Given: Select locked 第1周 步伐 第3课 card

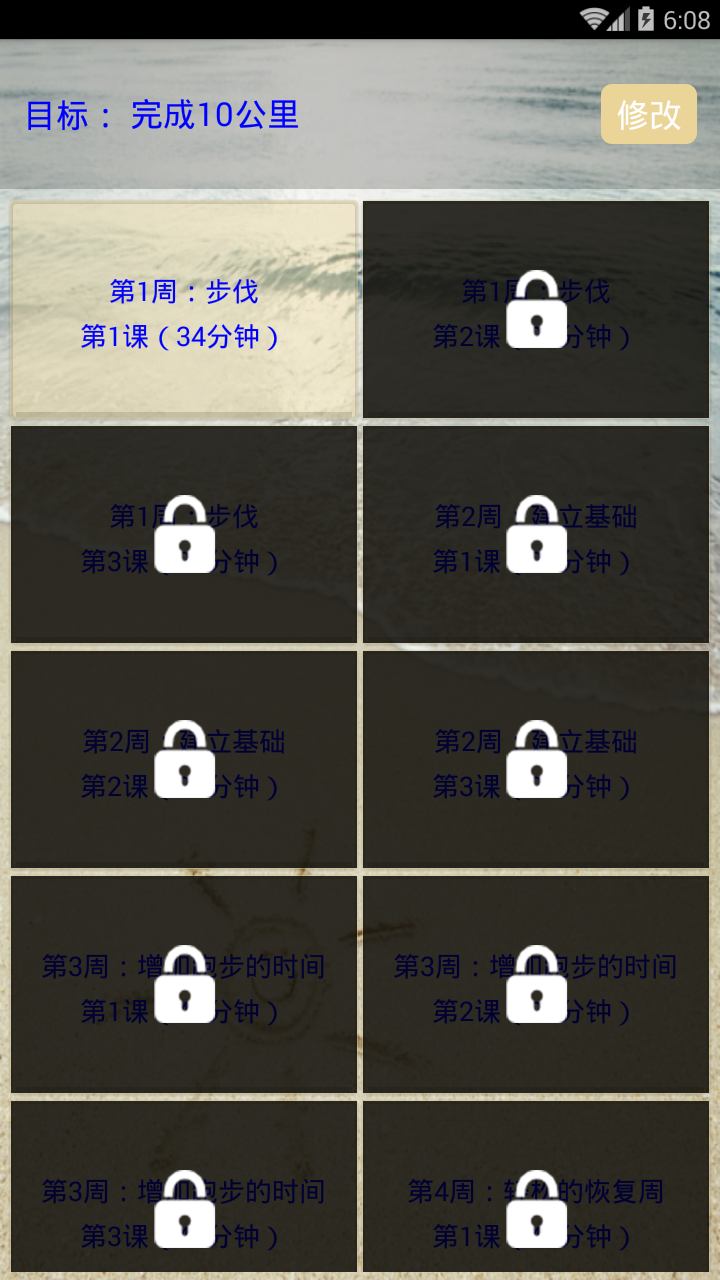Looking at the screenshot, I should click(184, 535).
